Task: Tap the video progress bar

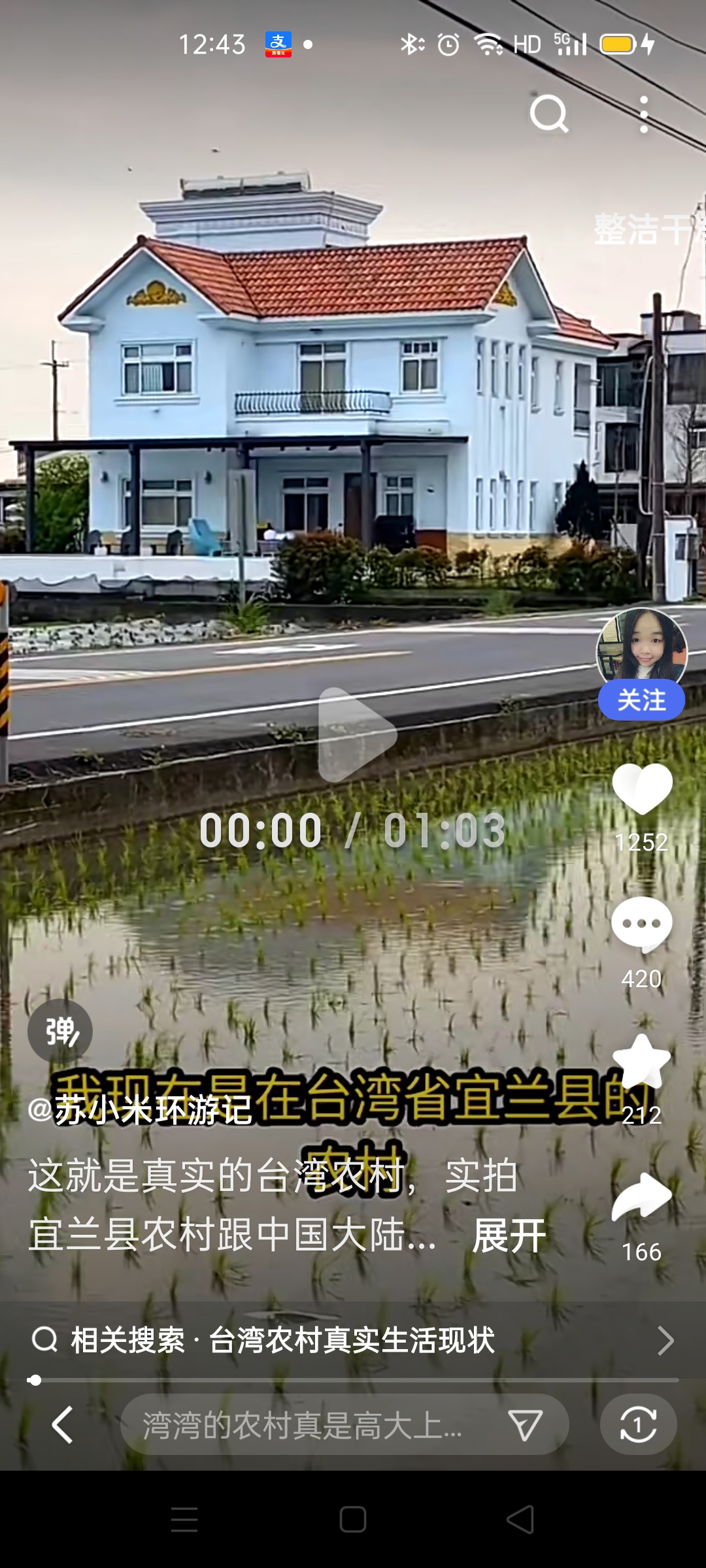Action: click(353, 1380)
